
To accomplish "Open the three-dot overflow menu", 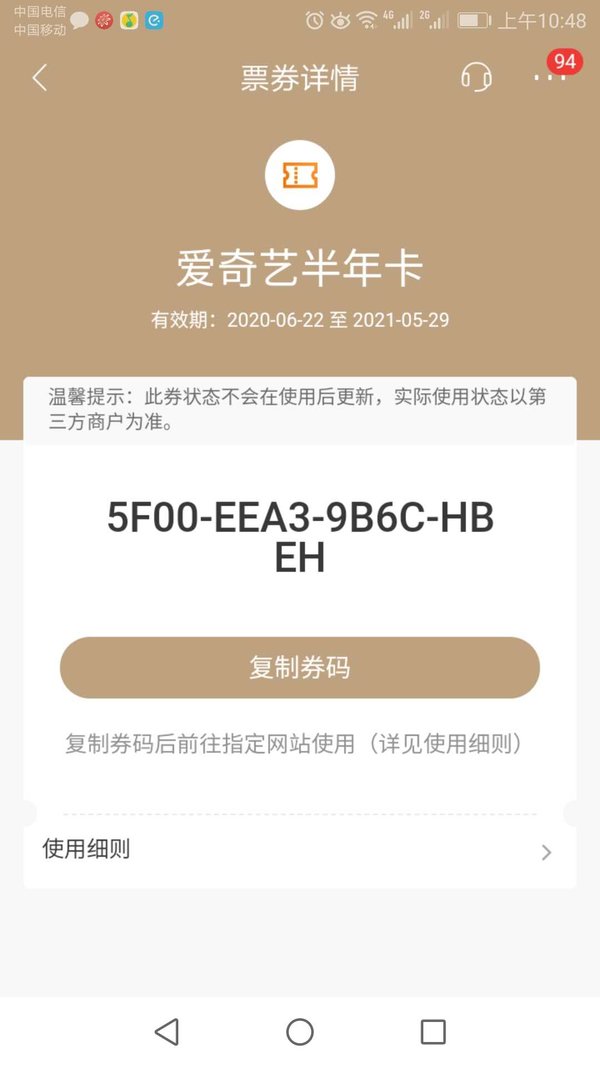I will pos(550,77).
